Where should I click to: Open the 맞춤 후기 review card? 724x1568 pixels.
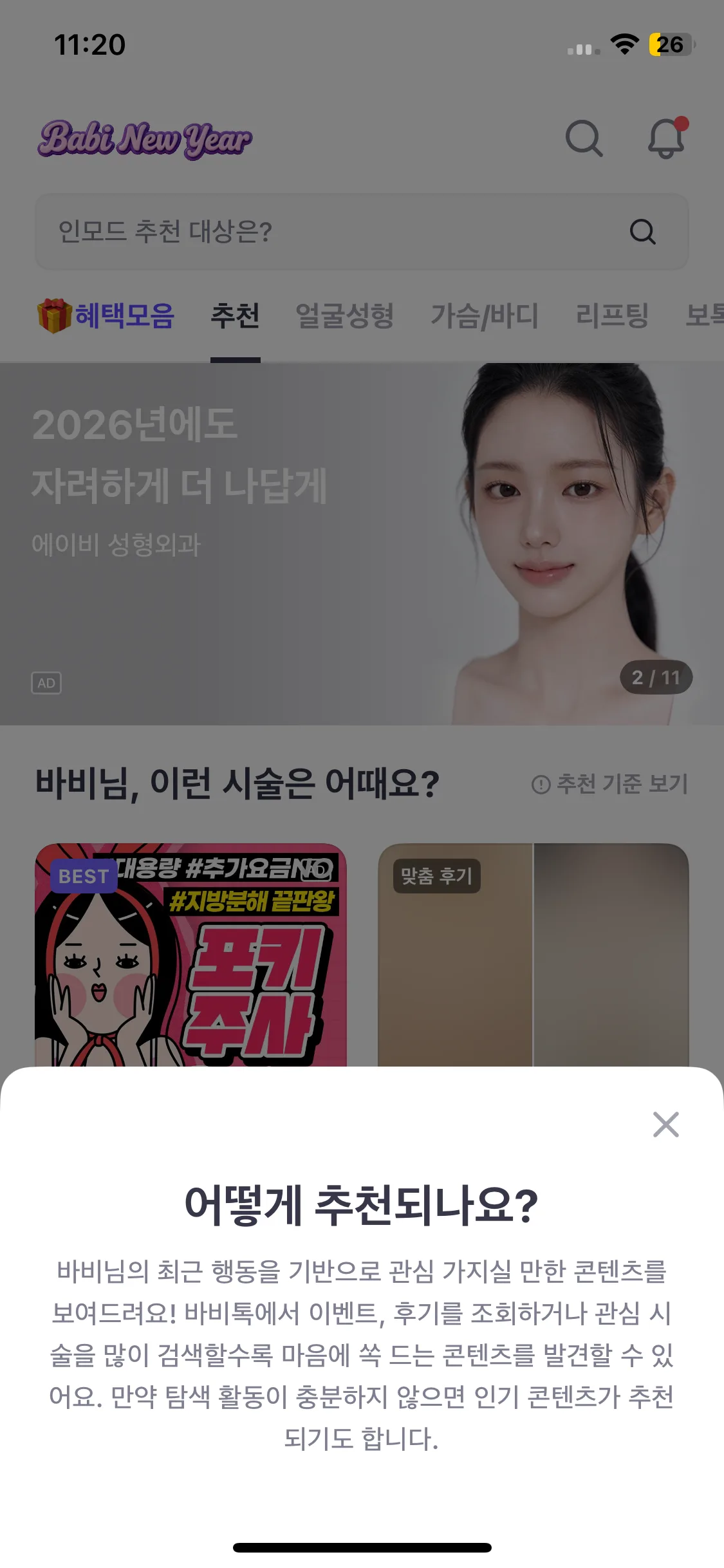(533, 959)
